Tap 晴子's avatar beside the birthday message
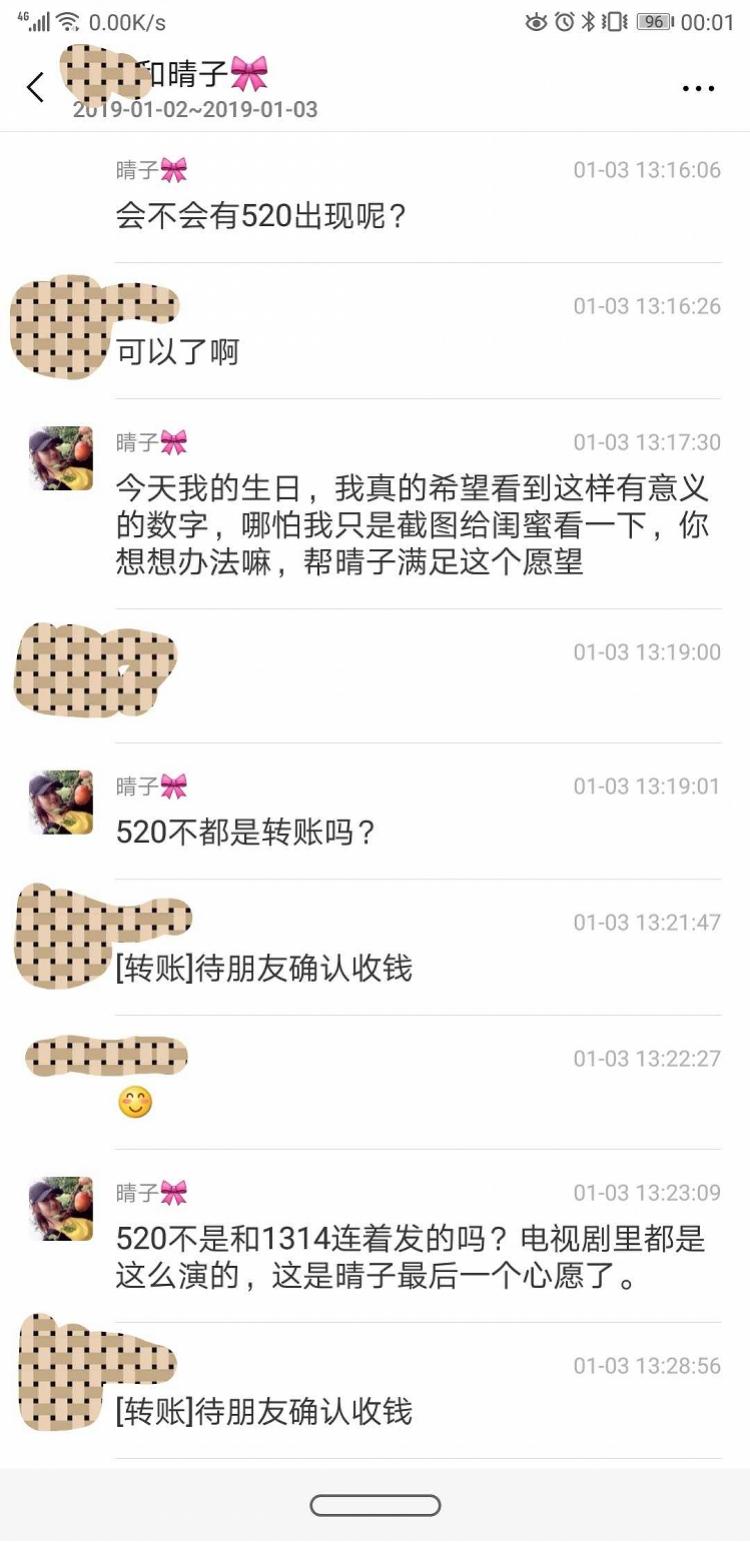This screenshot has height=1542, width=750. [61, 459]
